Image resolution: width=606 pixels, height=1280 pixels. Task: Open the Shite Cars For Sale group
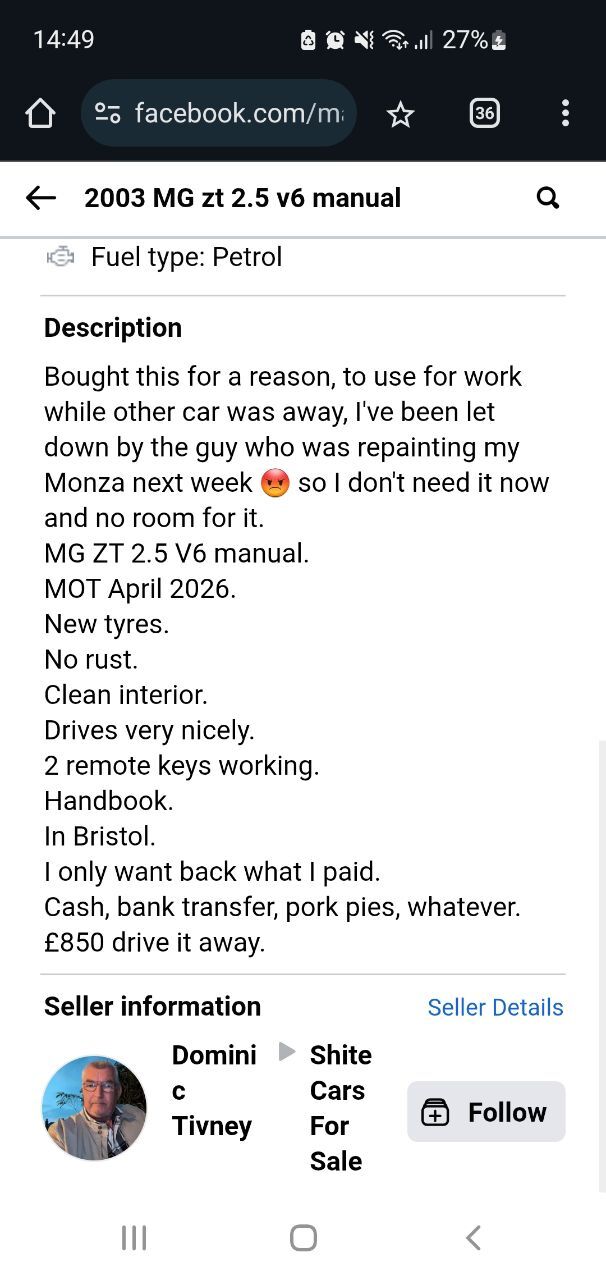pos(340,1108)
